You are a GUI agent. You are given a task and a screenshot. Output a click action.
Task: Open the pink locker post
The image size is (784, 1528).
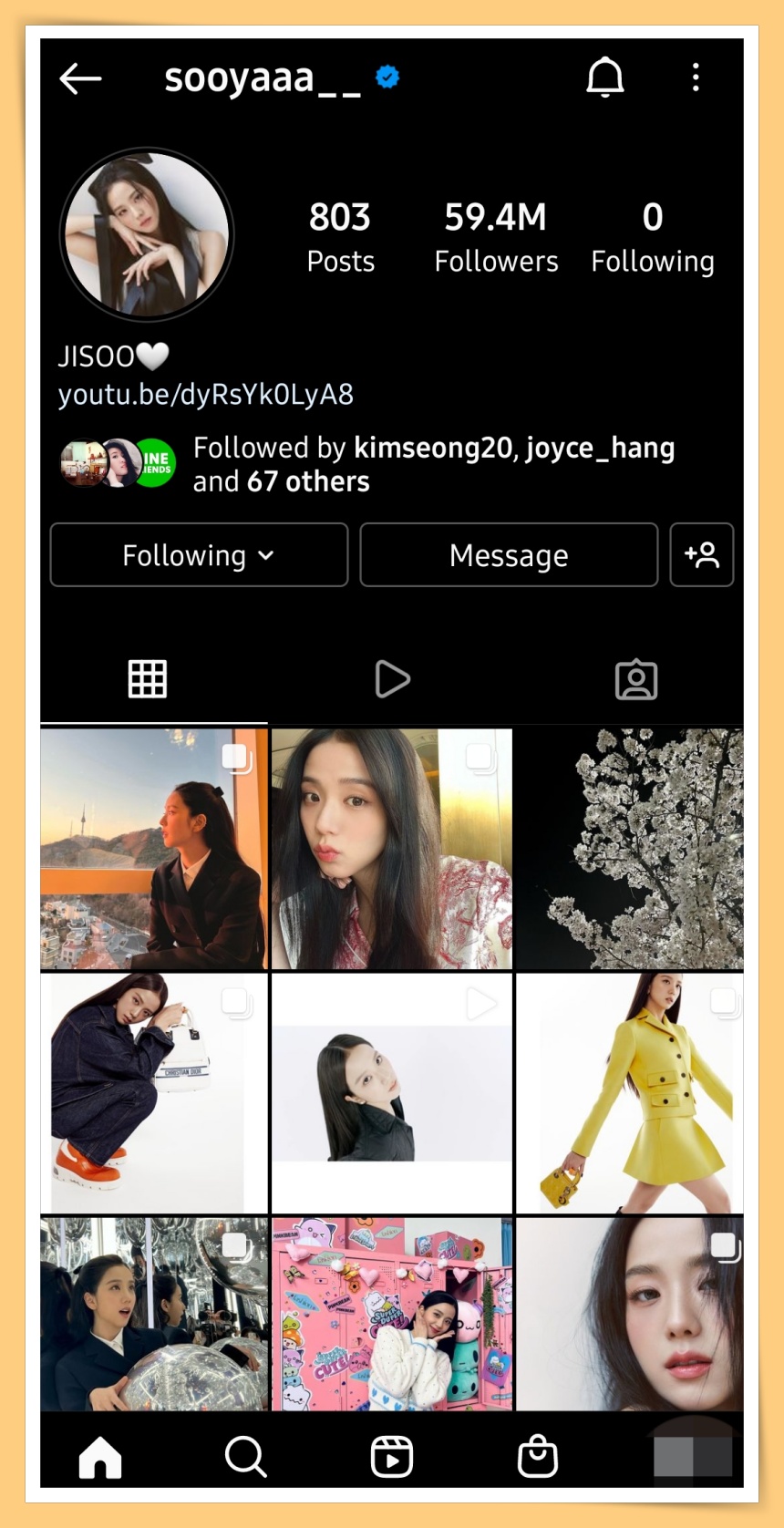tap(392, 1313)
